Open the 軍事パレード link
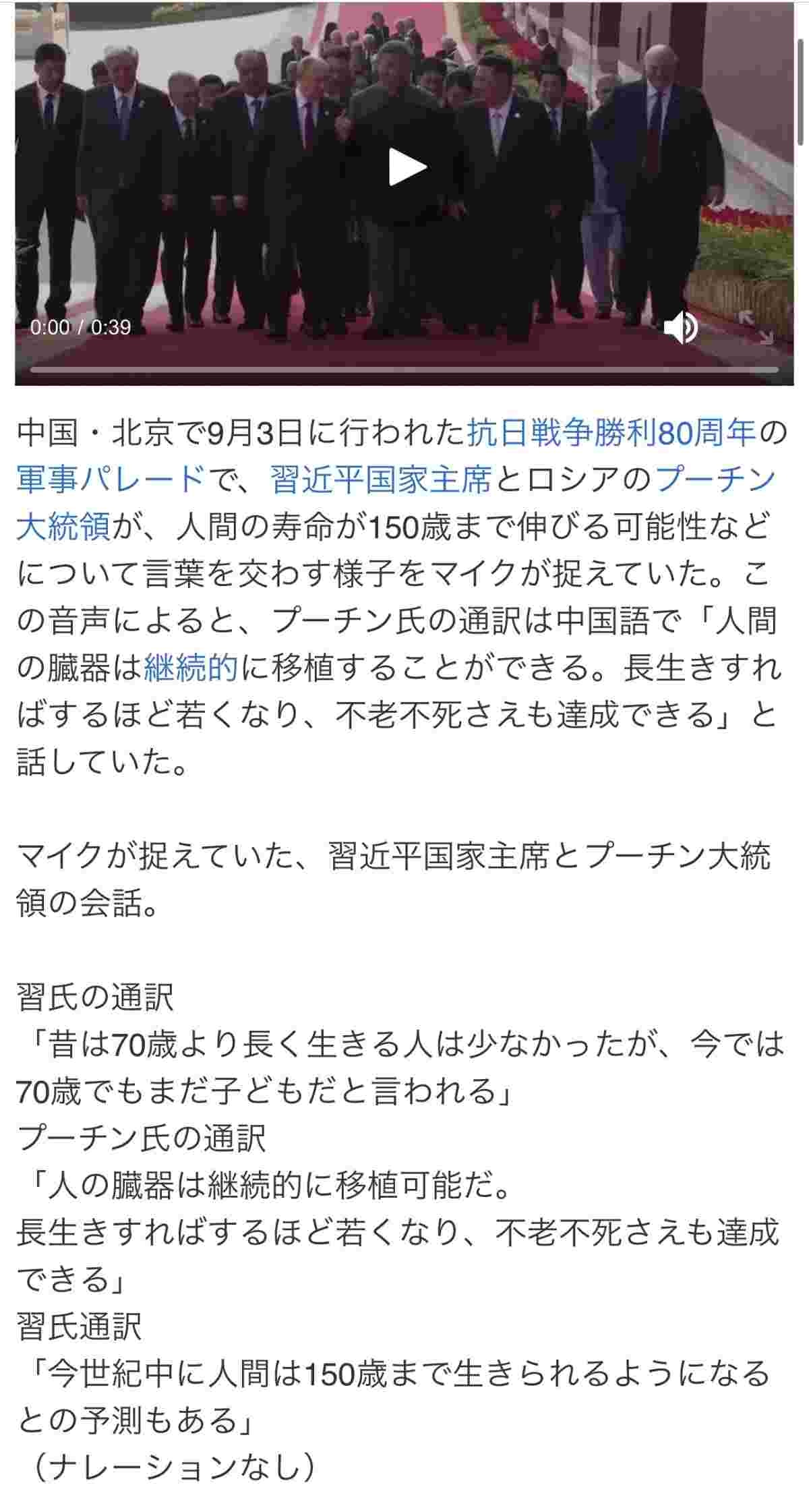 pos(111,480)
